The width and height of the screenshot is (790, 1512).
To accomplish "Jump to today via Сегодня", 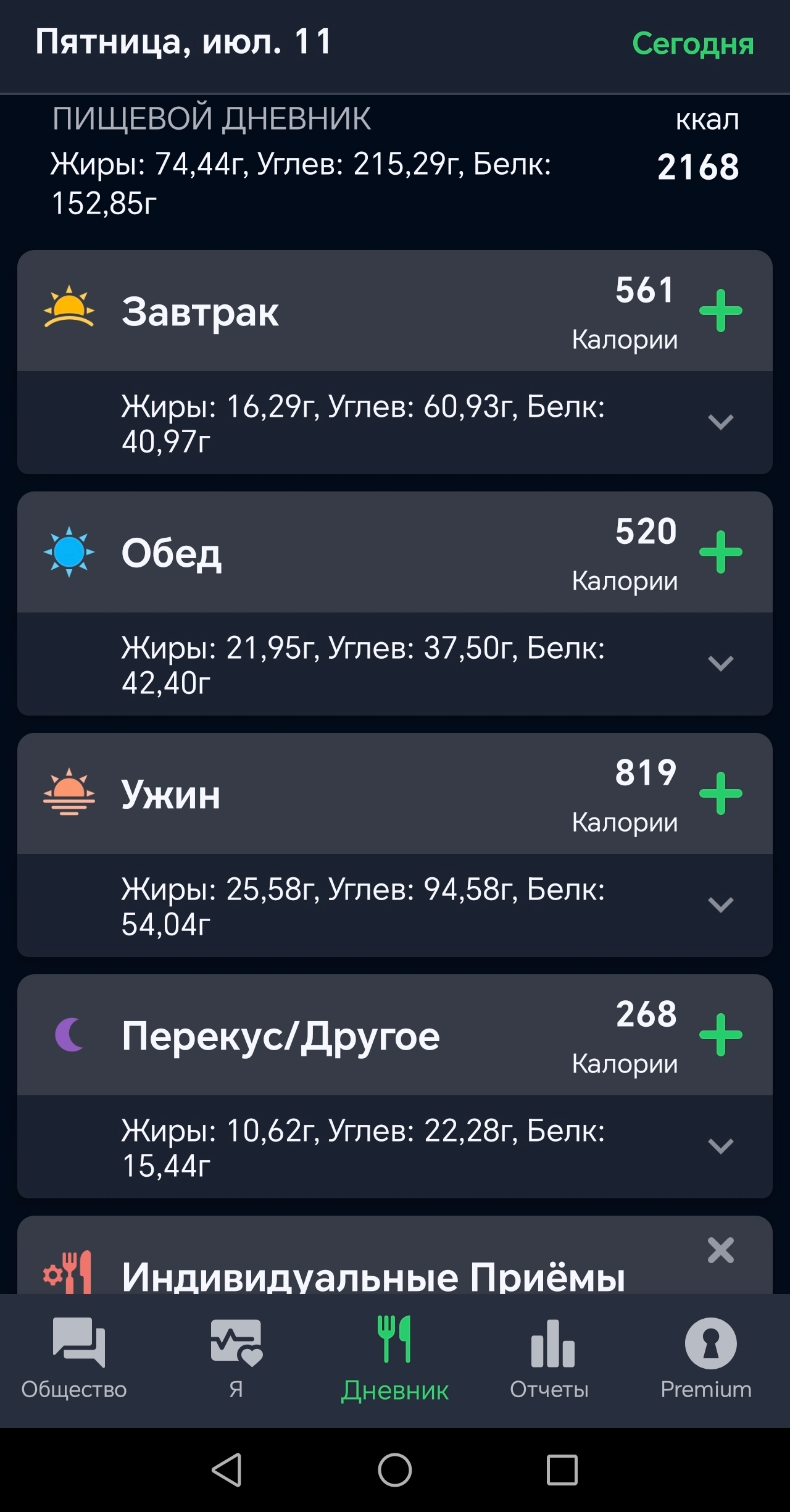I will pos(692,44).
